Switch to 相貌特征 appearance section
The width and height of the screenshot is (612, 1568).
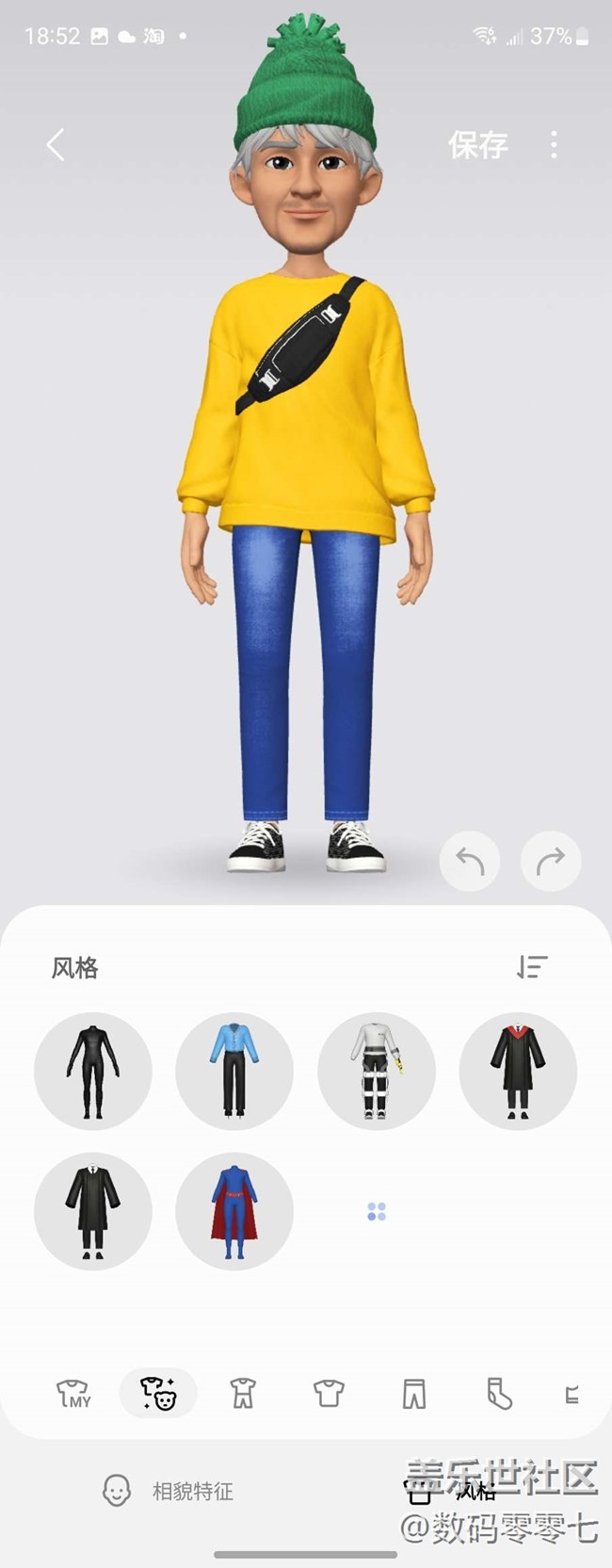169,1491
